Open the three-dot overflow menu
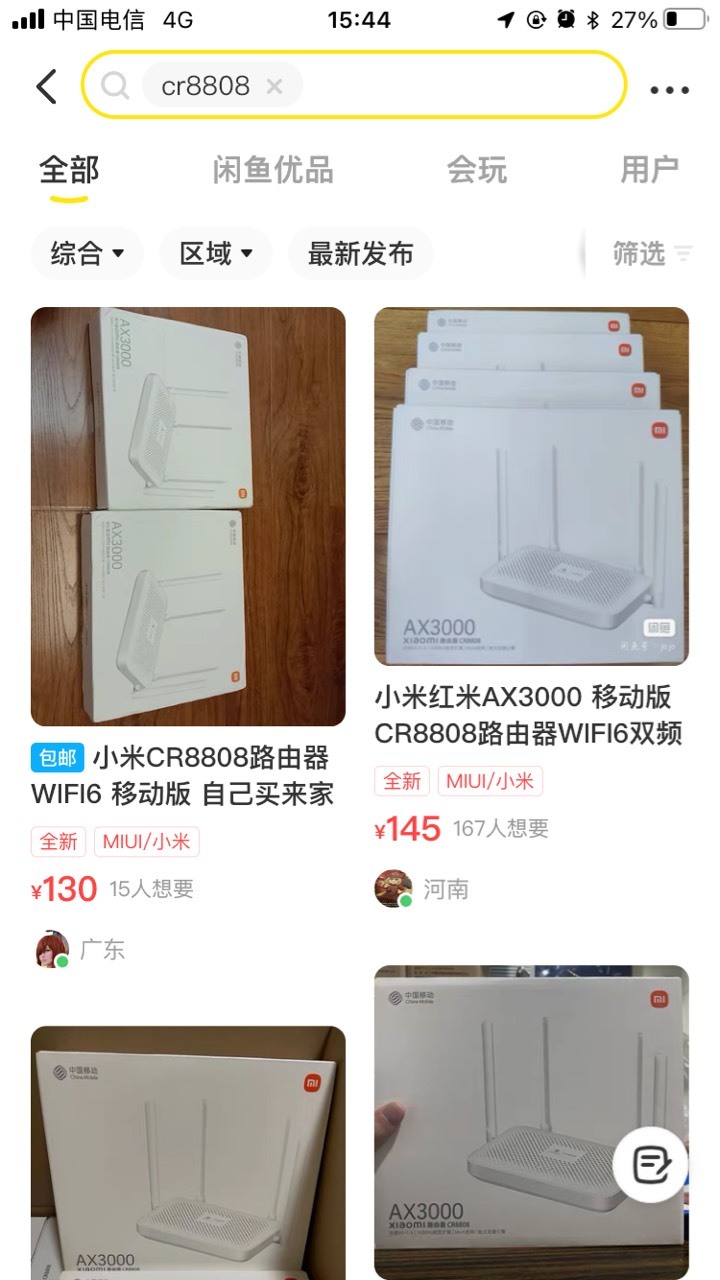This screenshot has height=1280, width=720. click(669, 90)
